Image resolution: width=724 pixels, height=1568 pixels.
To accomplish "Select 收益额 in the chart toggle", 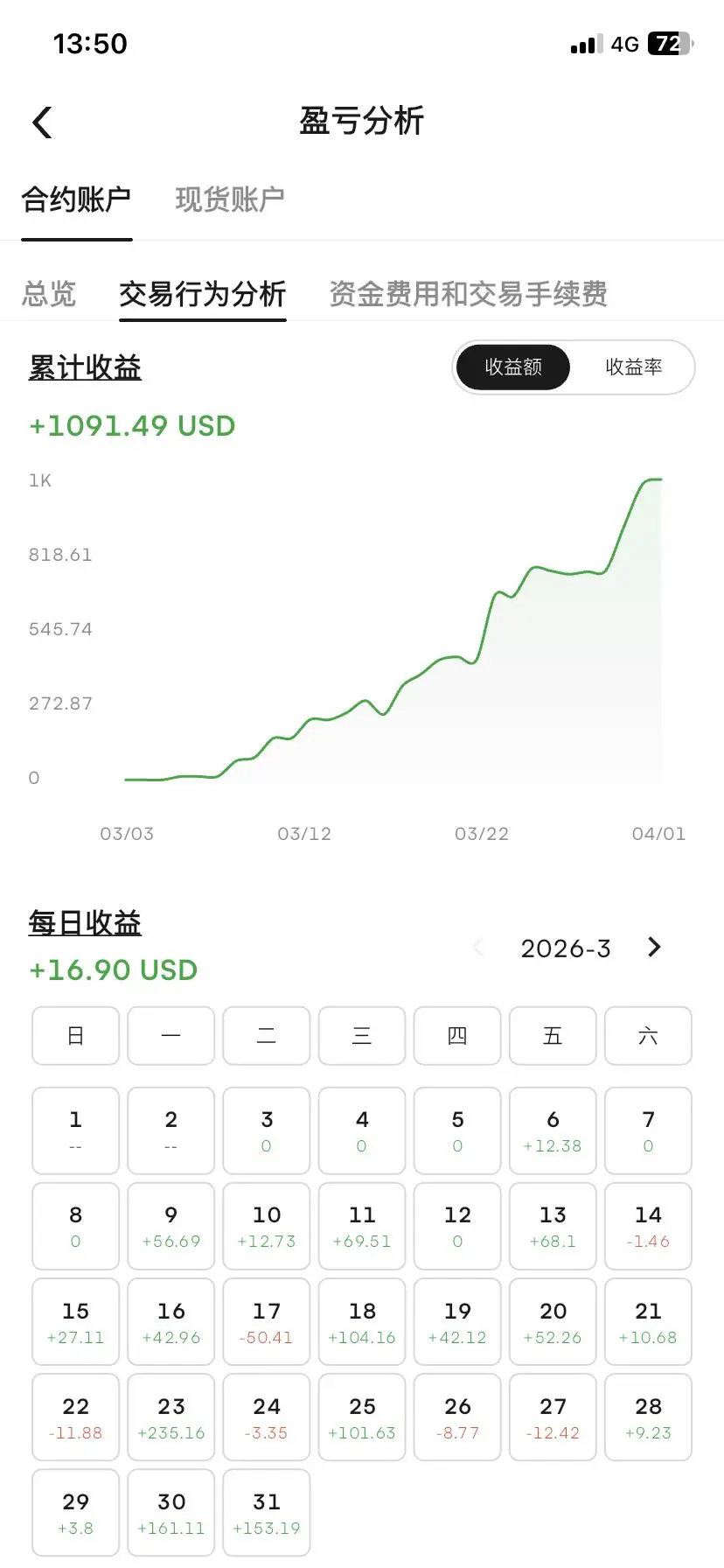I will pyautogui.click(x=513, y=367).
